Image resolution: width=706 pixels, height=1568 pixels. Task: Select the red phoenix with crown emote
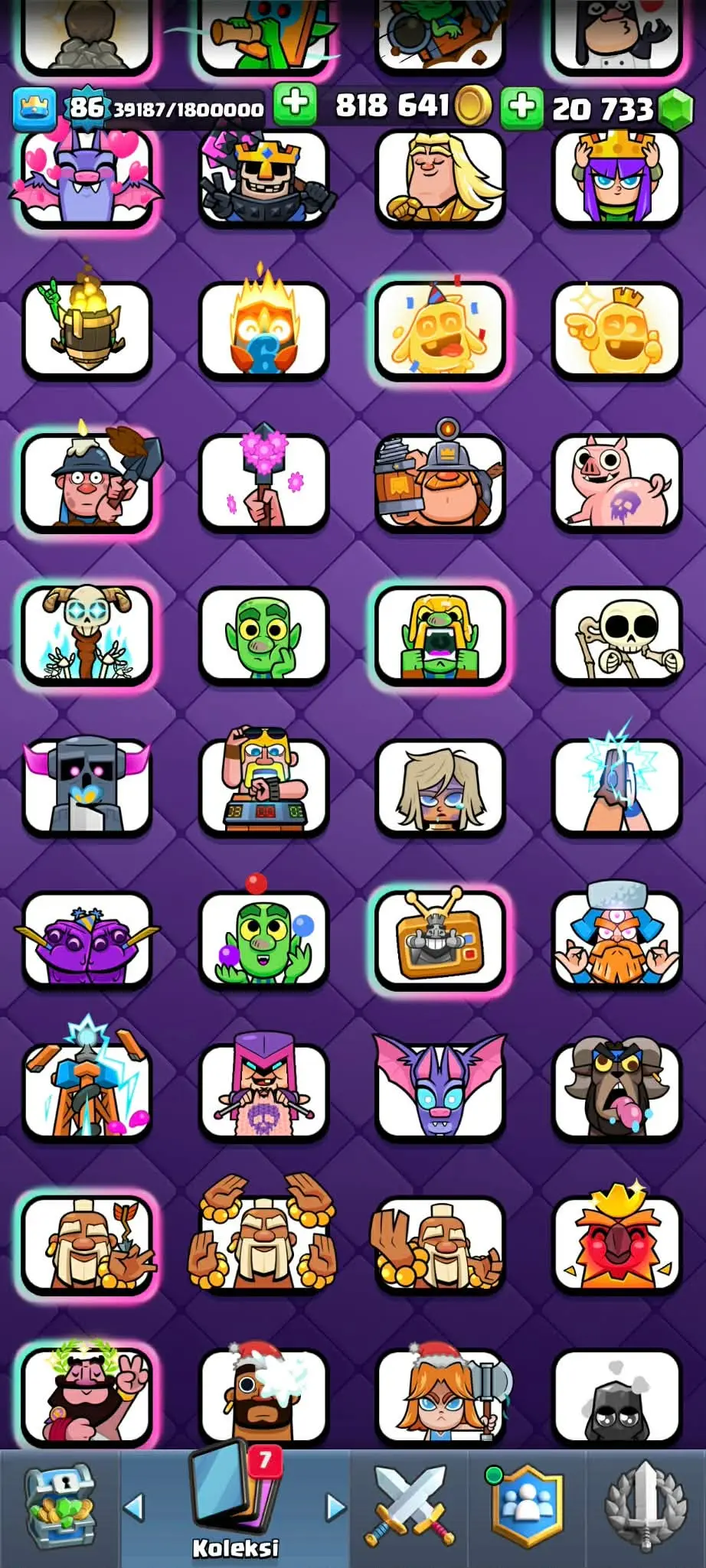616,1244
